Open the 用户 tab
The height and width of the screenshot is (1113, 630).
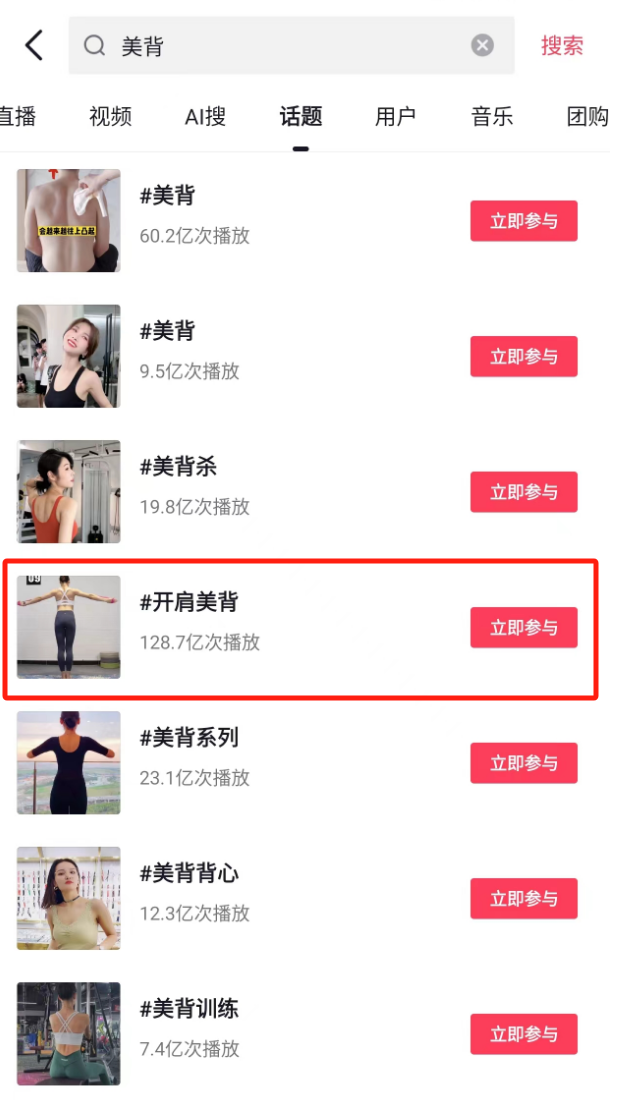tap(395, 116)
